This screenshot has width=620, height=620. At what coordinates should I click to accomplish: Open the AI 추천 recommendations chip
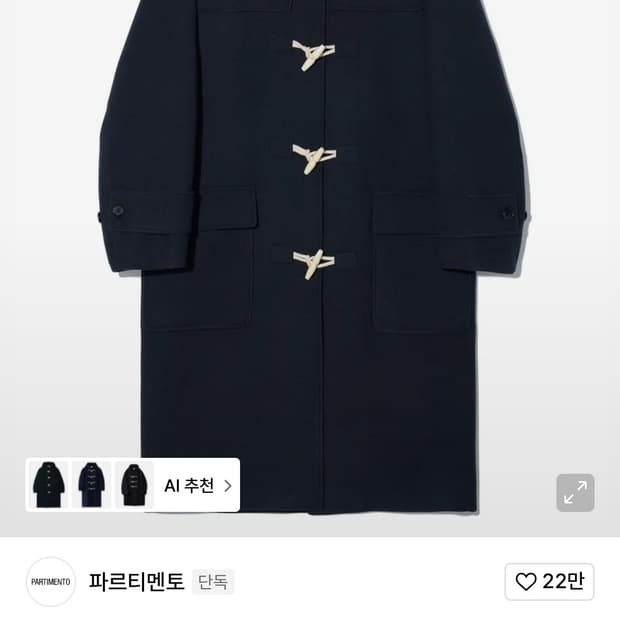click(197, 486)
